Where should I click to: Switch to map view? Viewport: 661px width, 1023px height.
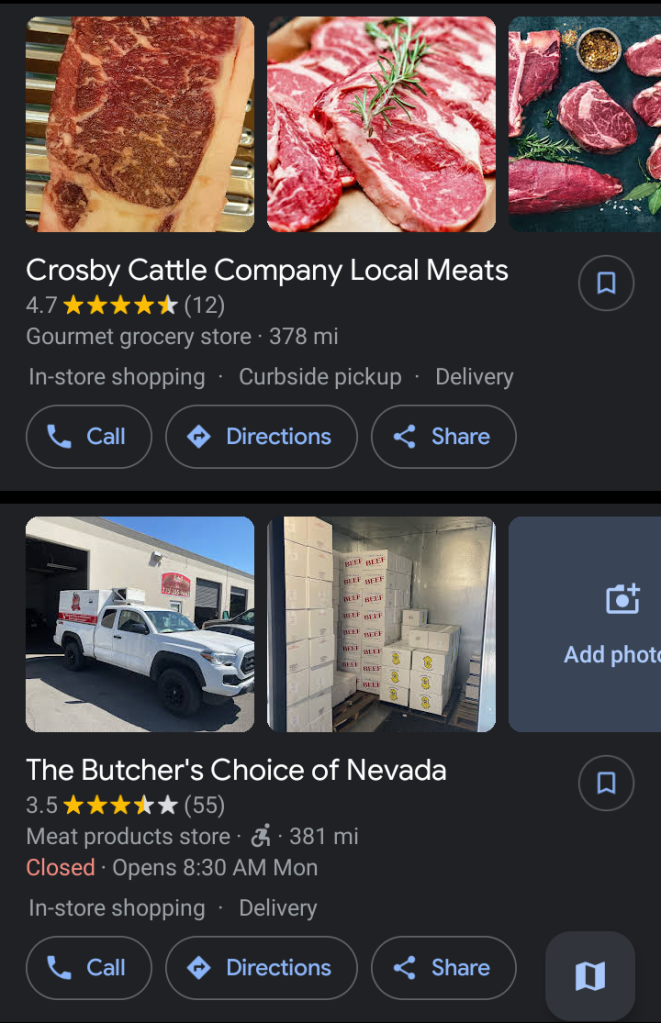pyautogui.click(x=590, y=975)
